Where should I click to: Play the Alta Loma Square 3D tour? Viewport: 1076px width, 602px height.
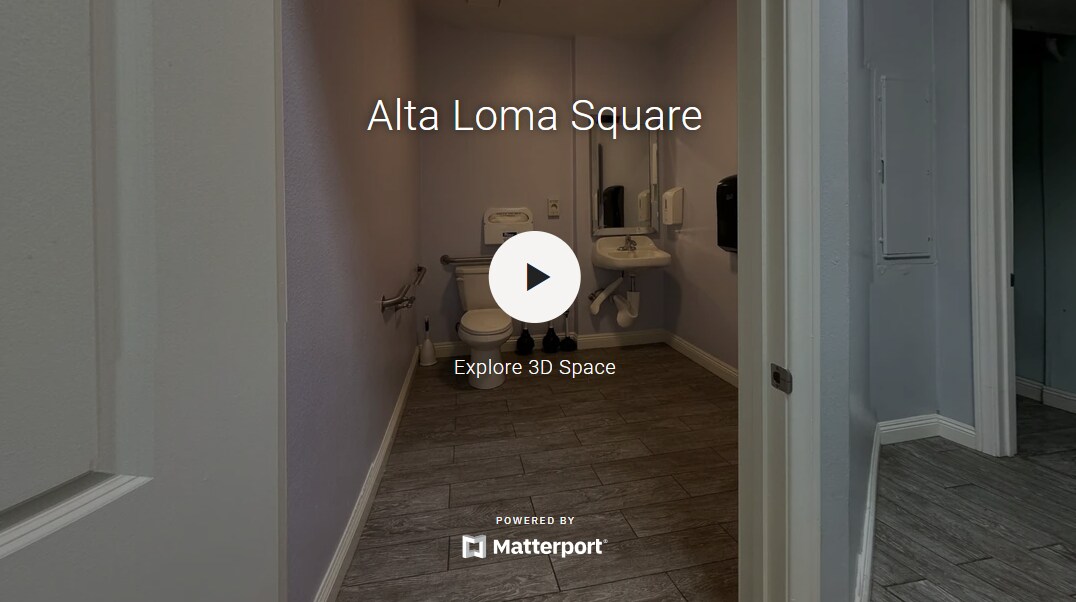[x=534, y=277]
